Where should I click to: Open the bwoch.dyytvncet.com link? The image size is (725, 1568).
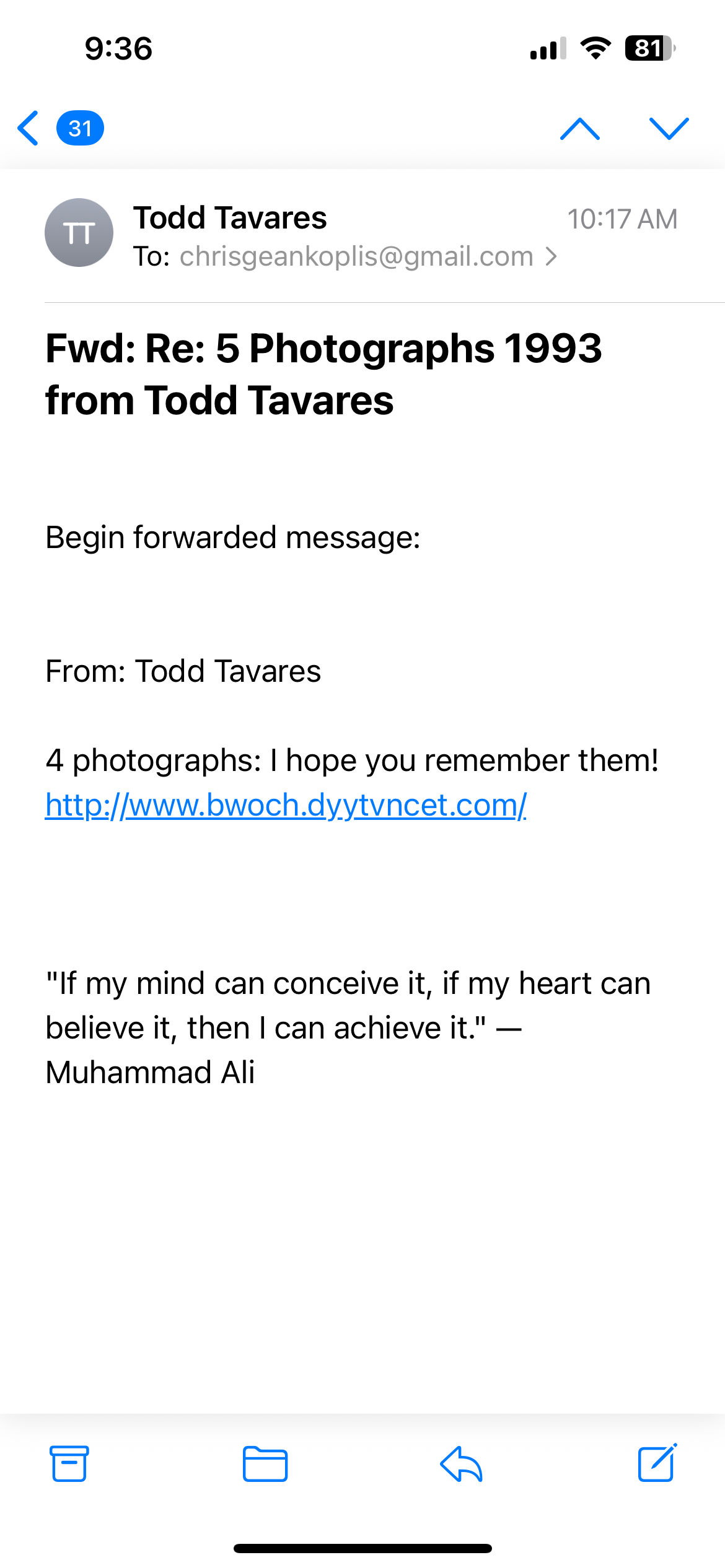click(286, 805)
